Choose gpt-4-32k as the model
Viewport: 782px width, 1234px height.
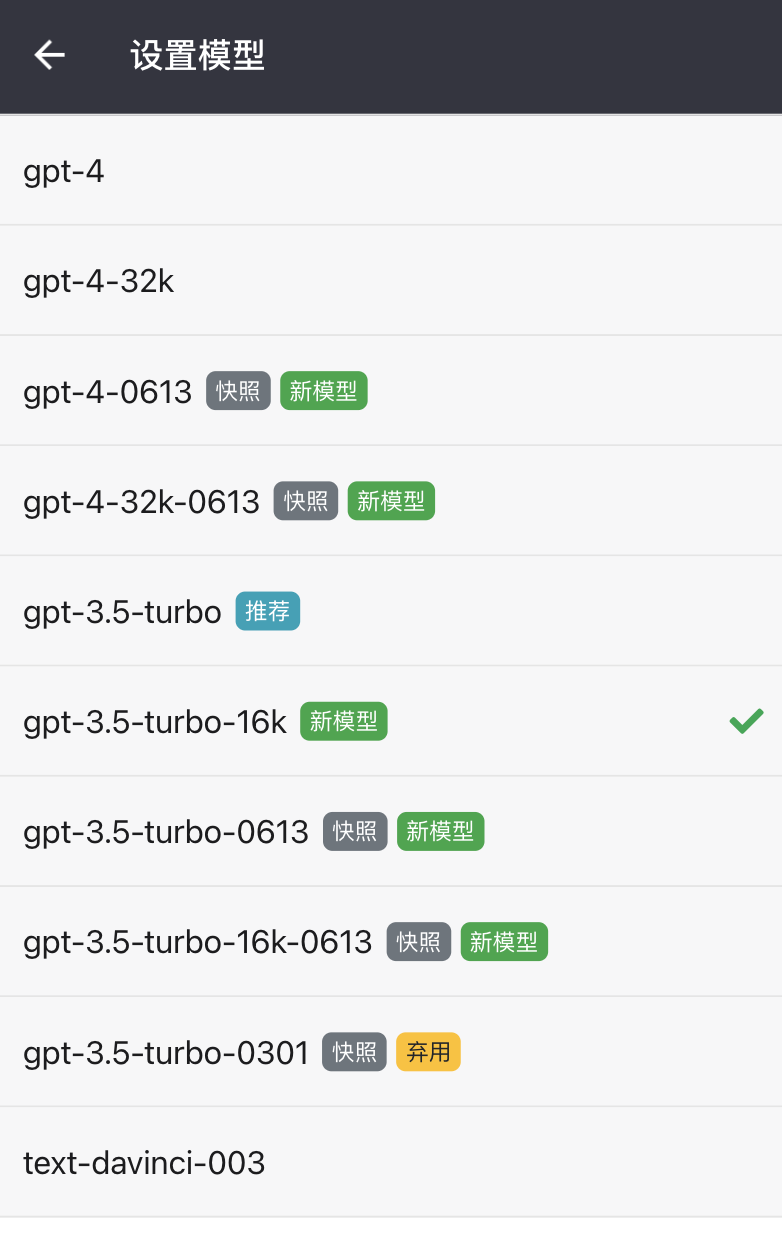99,282
